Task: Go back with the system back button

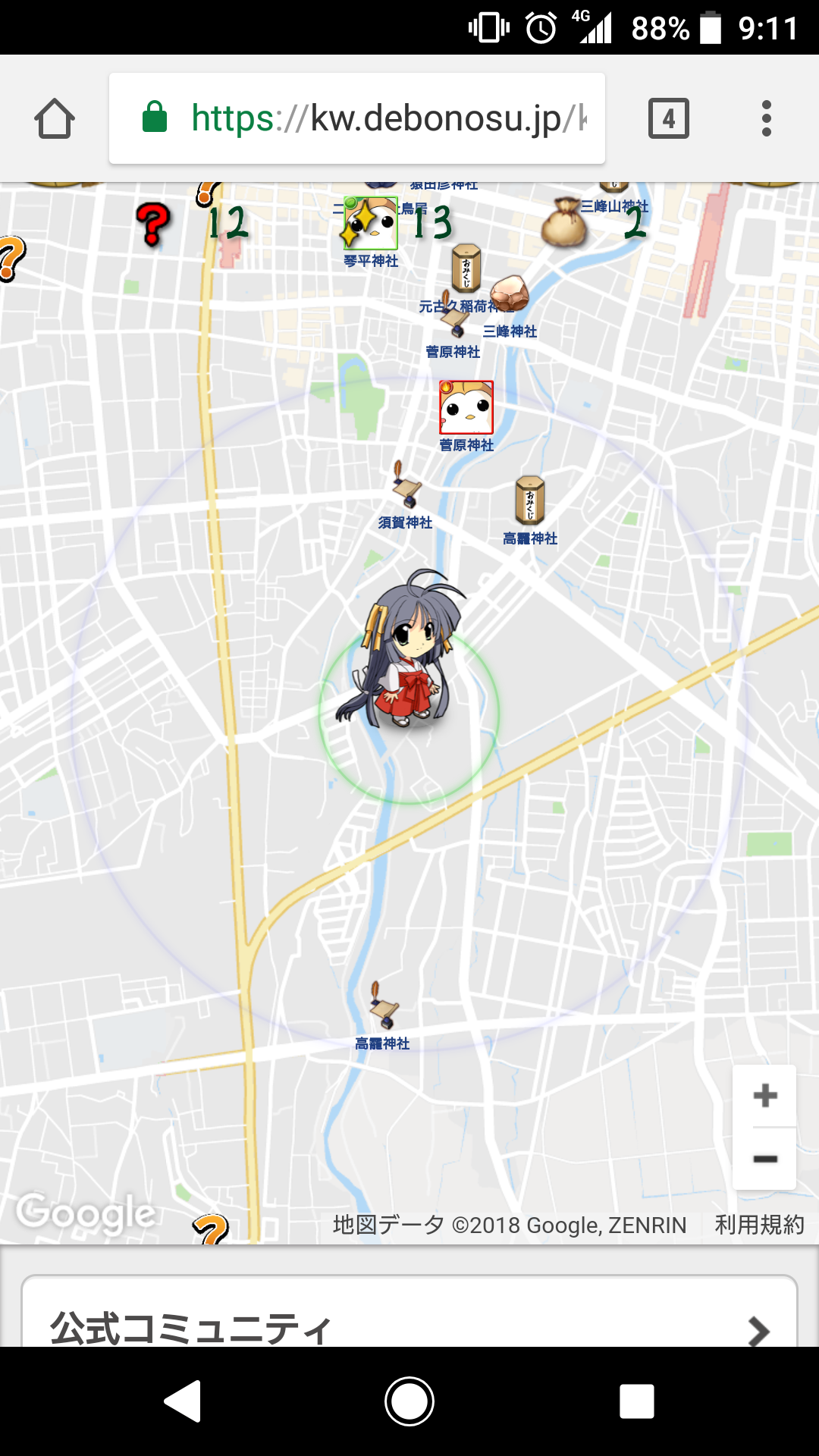Action: click(x=183, y=1401)
